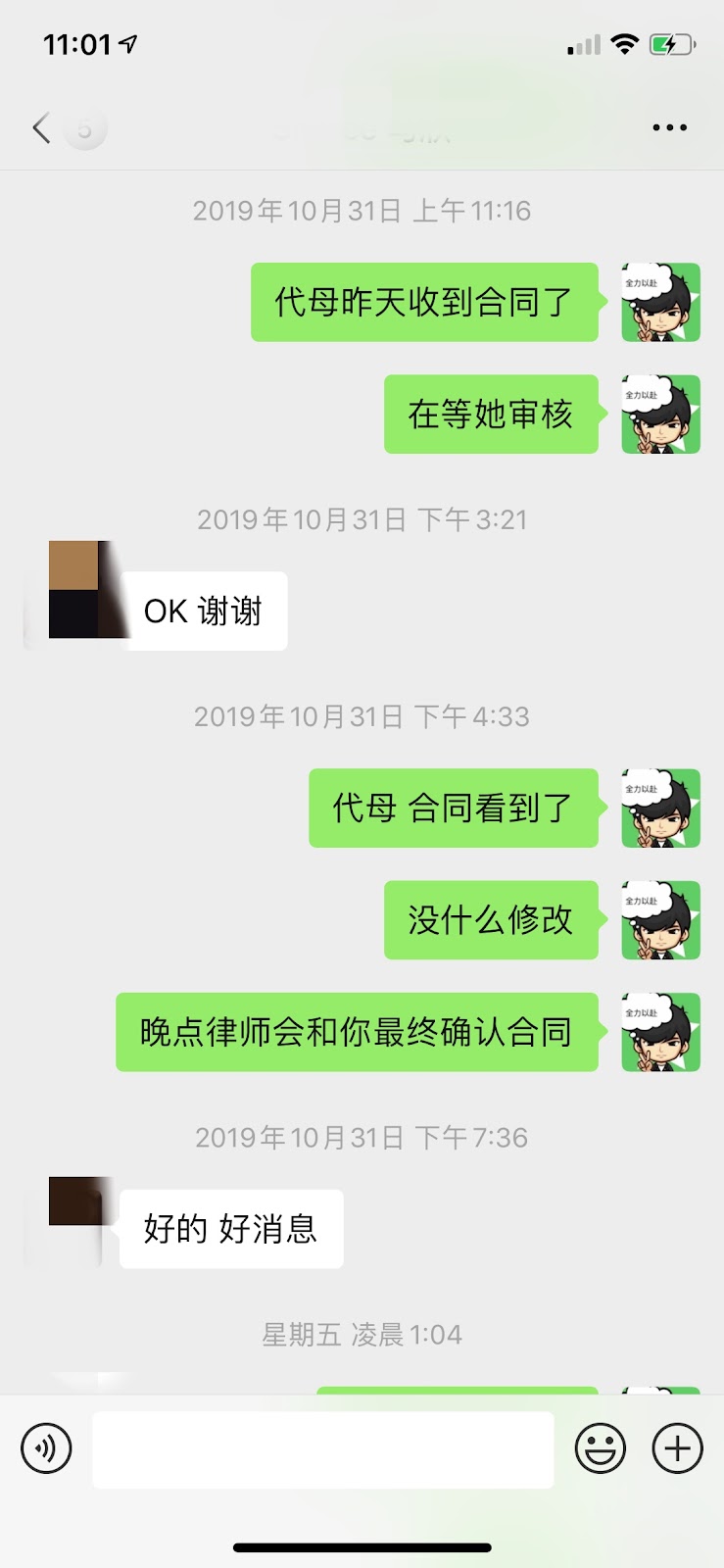Open sender avatar beside 代母昨天收到合同了

tap(660, 302)
